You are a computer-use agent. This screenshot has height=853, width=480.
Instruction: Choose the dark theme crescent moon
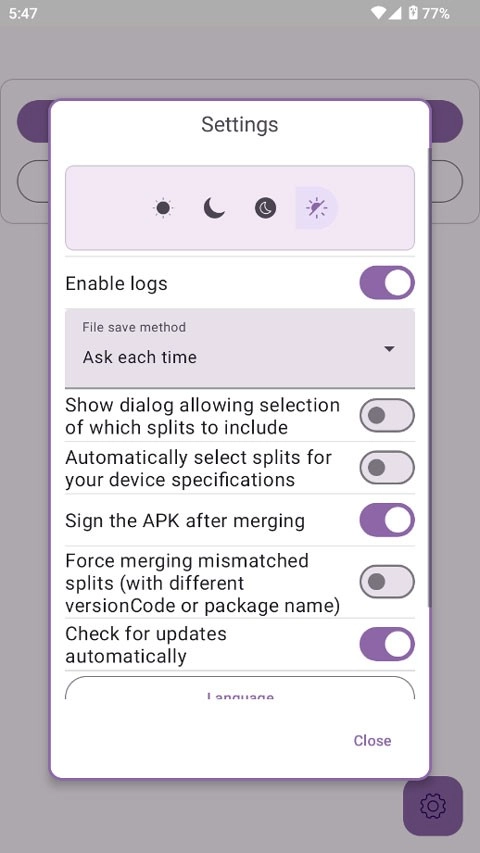click(214, 208)
